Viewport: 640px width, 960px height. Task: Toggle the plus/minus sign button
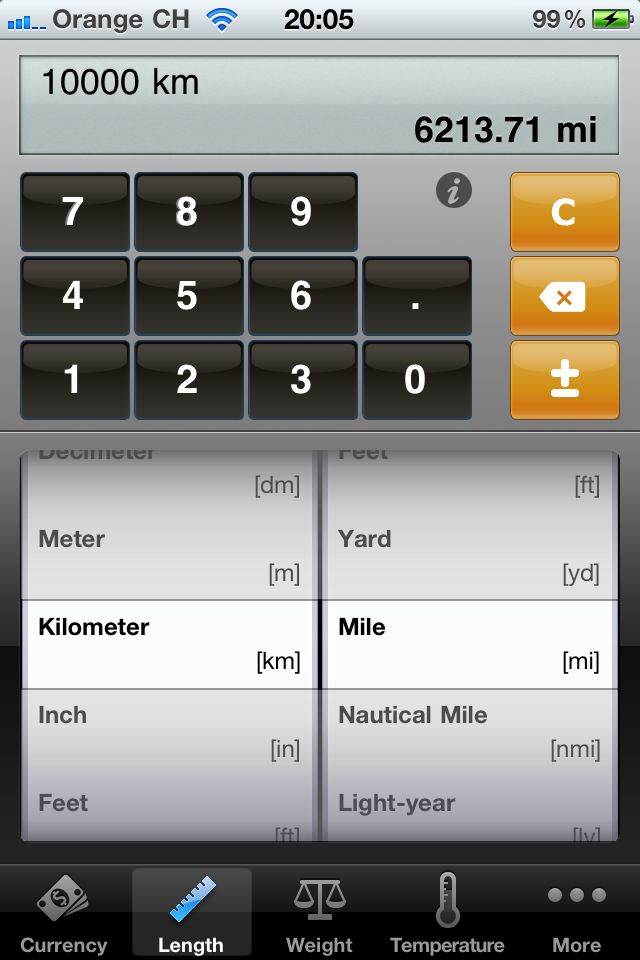point(564,380)
